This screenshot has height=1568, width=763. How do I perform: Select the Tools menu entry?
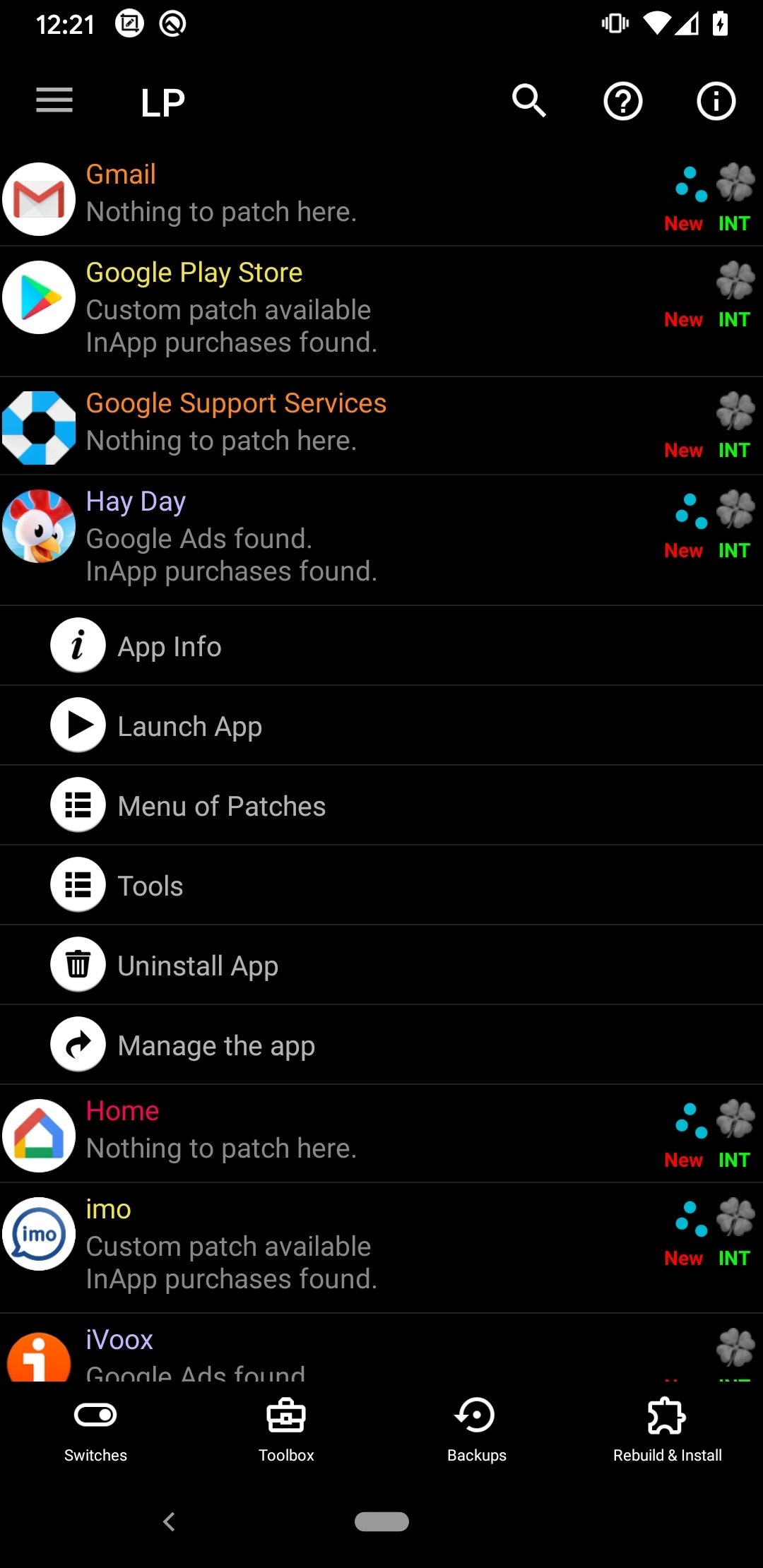[150, 884]
